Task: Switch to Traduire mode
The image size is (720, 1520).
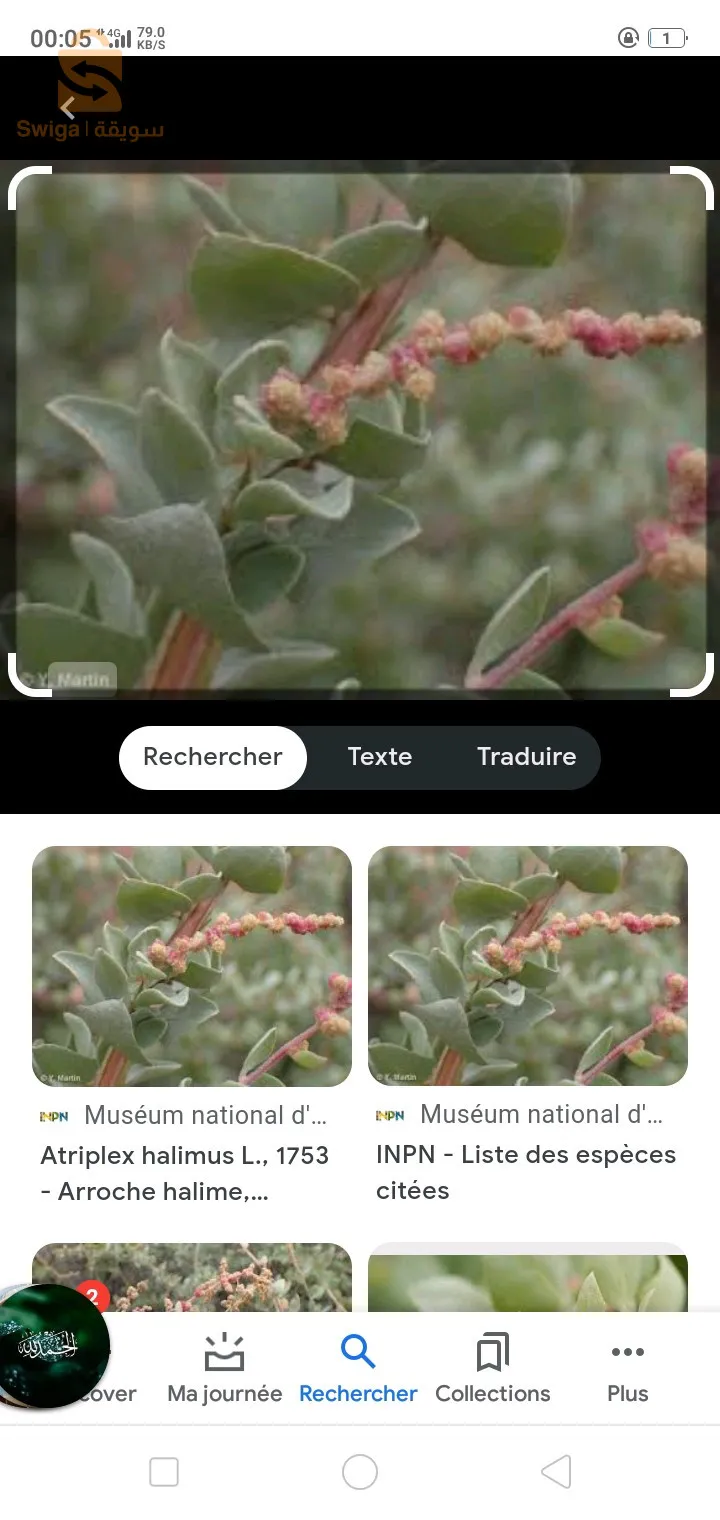Action: 526,757
